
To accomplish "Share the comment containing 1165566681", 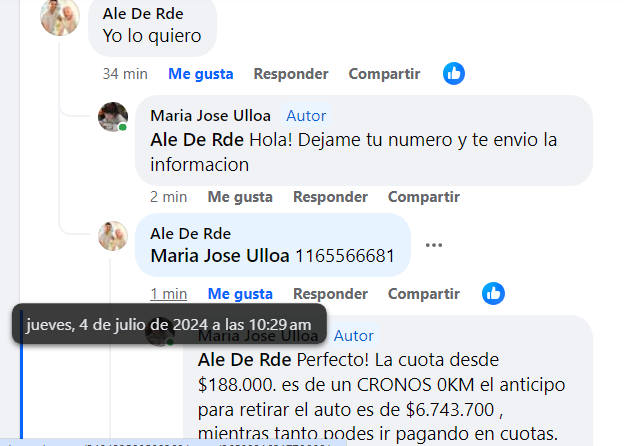I will click(423, 294).
